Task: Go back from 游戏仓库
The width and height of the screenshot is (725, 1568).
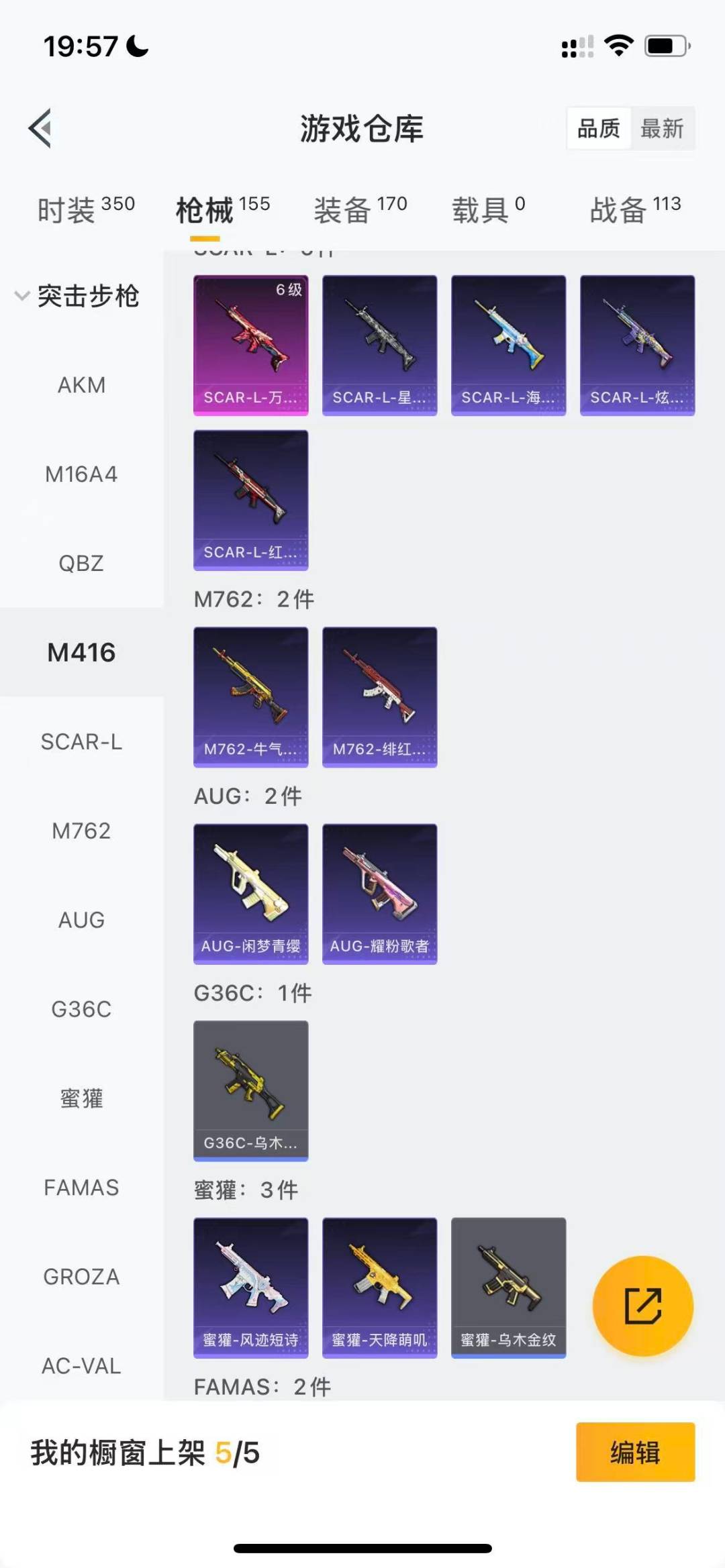Action: tap(40, 128)
